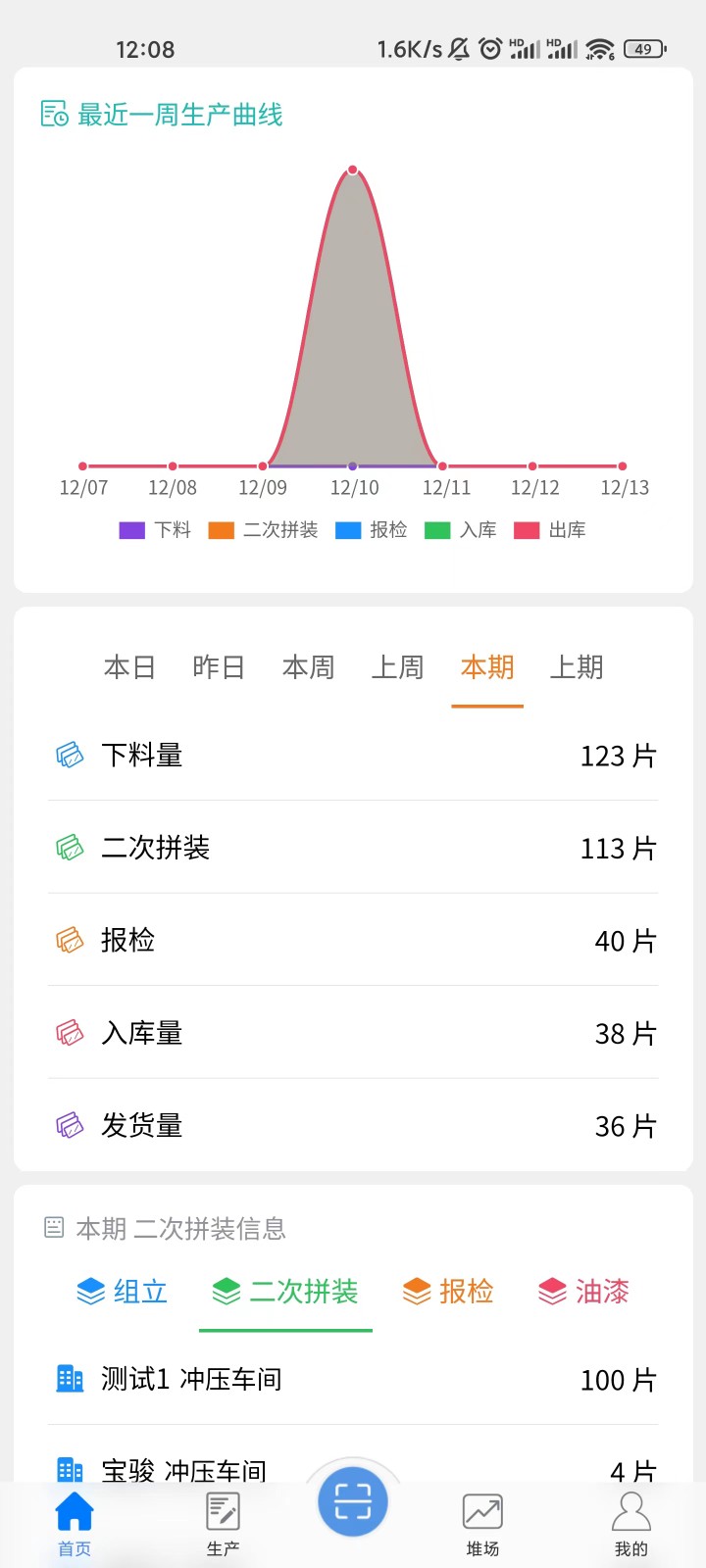
Task: Open the 组立 info tab
Action: point(123,1292)
